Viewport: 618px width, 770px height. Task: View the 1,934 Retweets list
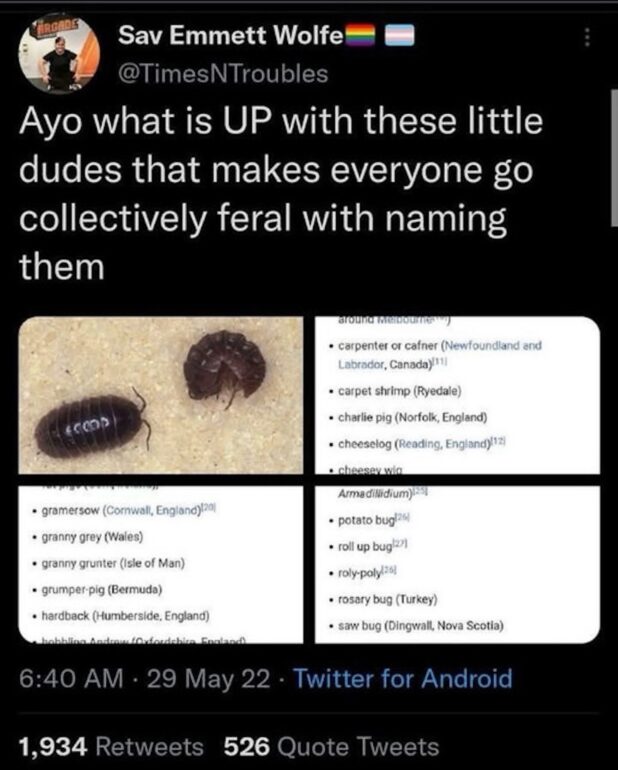[112, 746]
